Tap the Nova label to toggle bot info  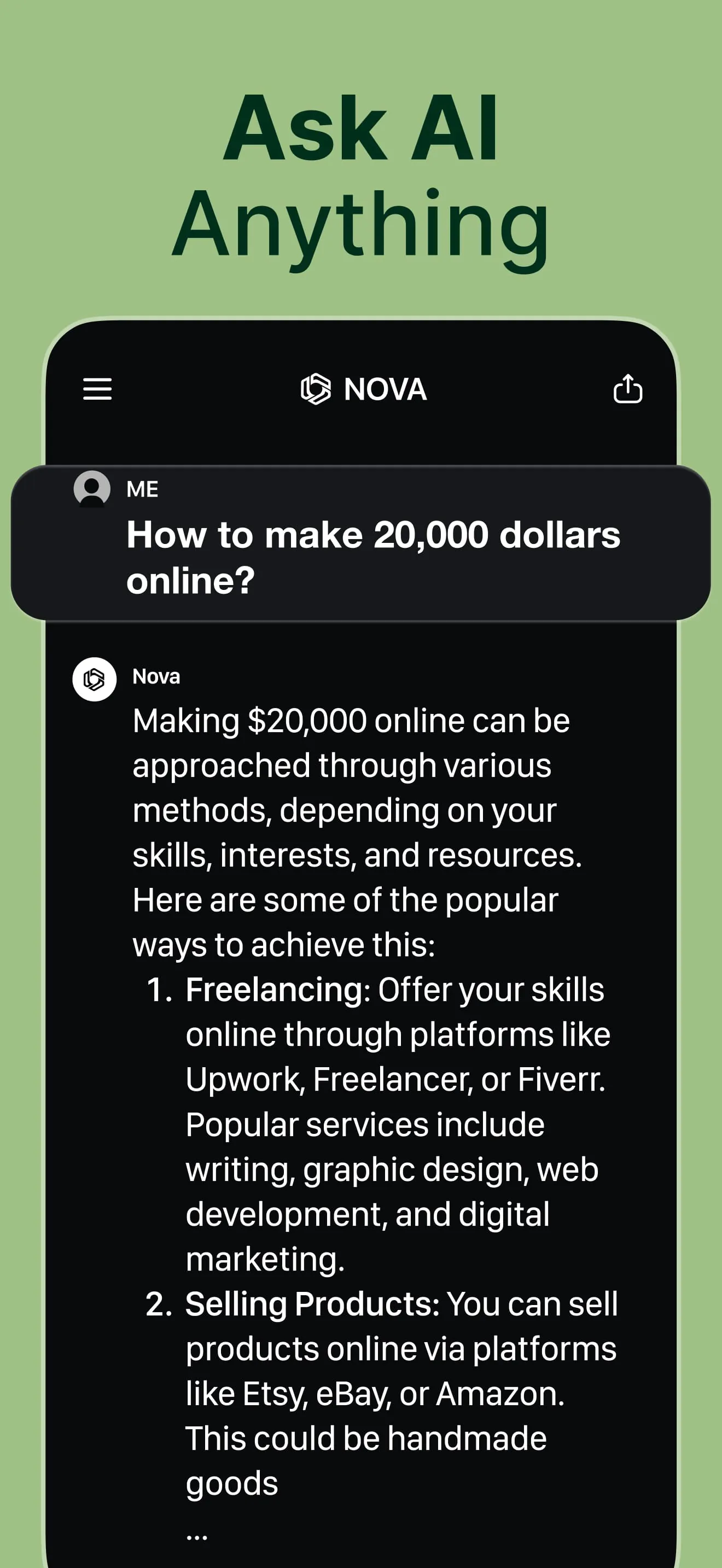click(155, 676)
